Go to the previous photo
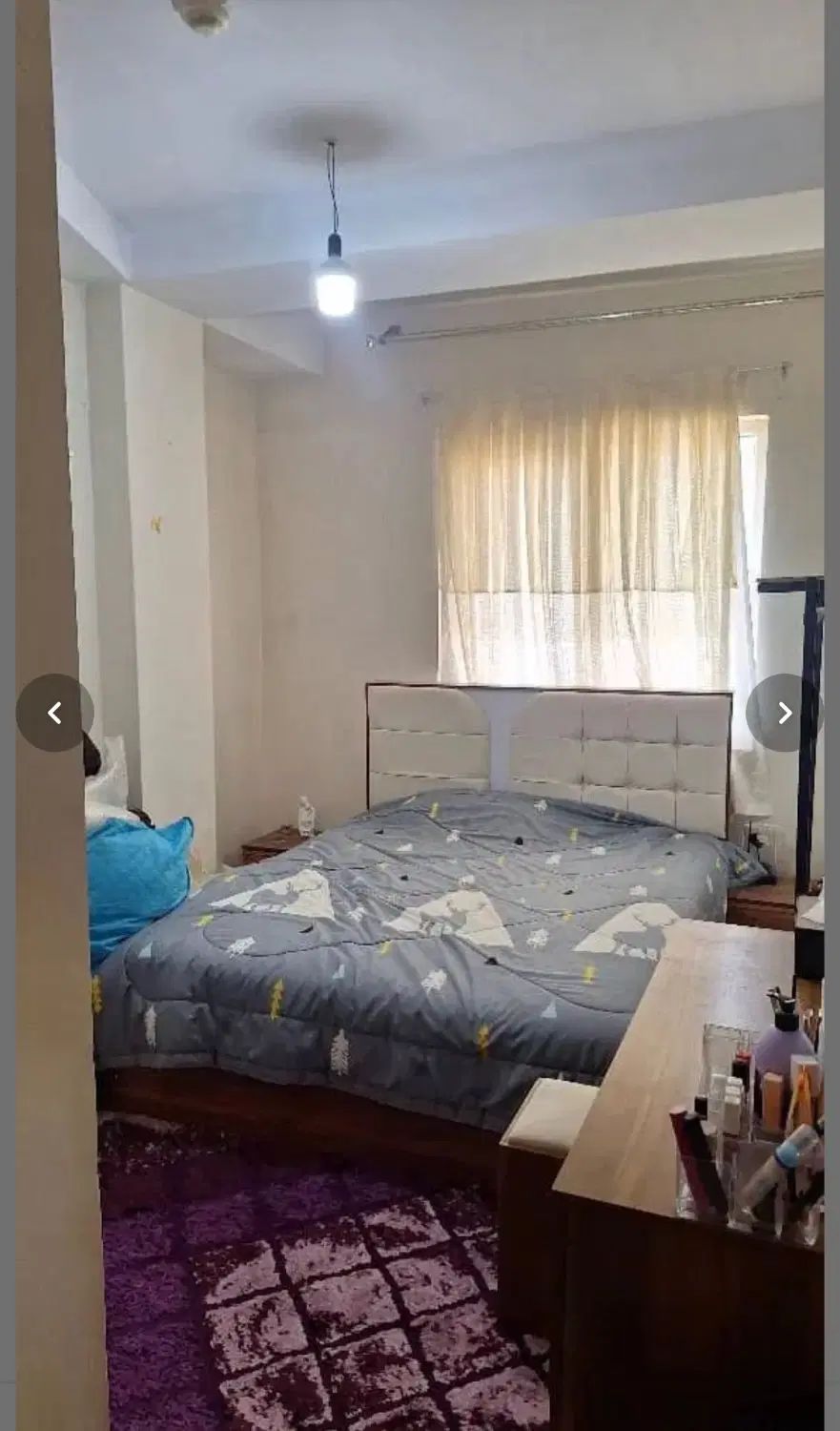The width and height of the screenshot is (840, 1431). [54, 713]
